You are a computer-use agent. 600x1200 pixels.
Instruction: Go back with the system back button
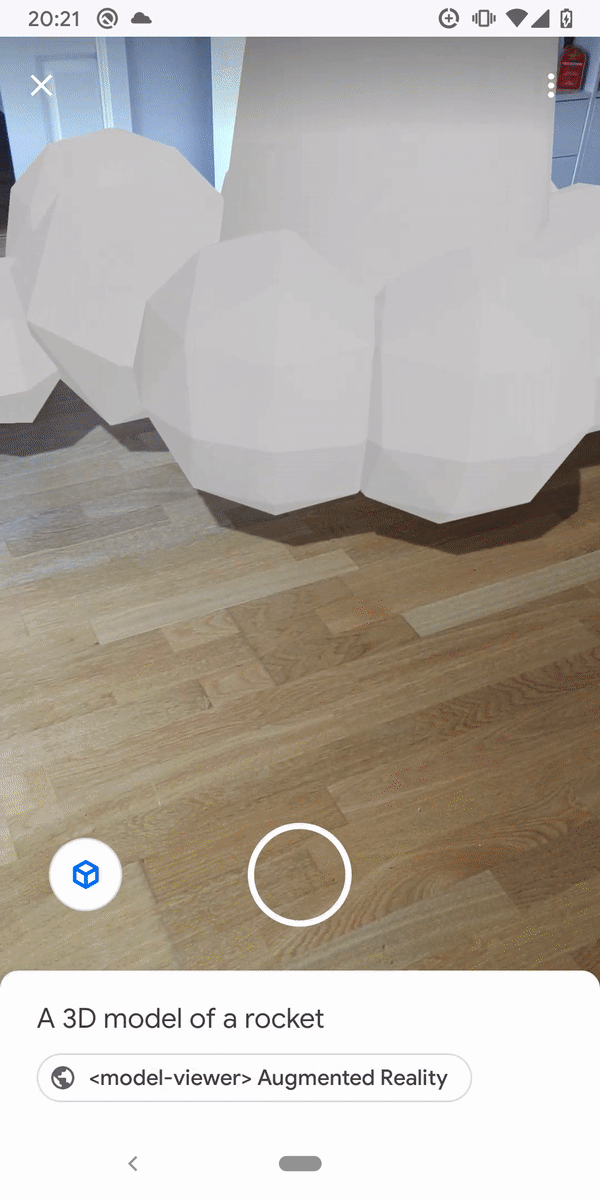click(x=133, y=1163)
